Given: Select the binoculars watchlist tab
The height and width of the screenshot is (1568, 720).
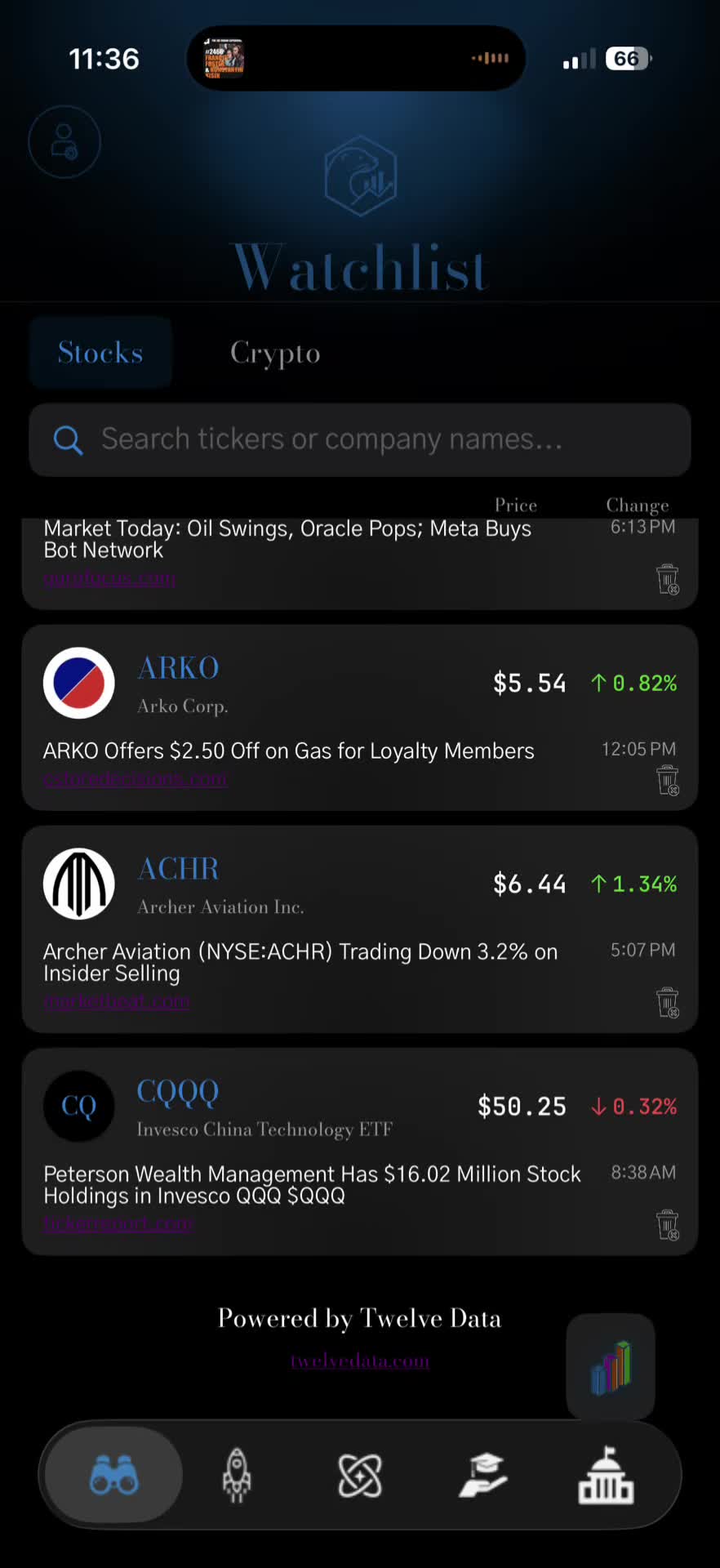Looking at the screenshot, I should pos(113,1476).
